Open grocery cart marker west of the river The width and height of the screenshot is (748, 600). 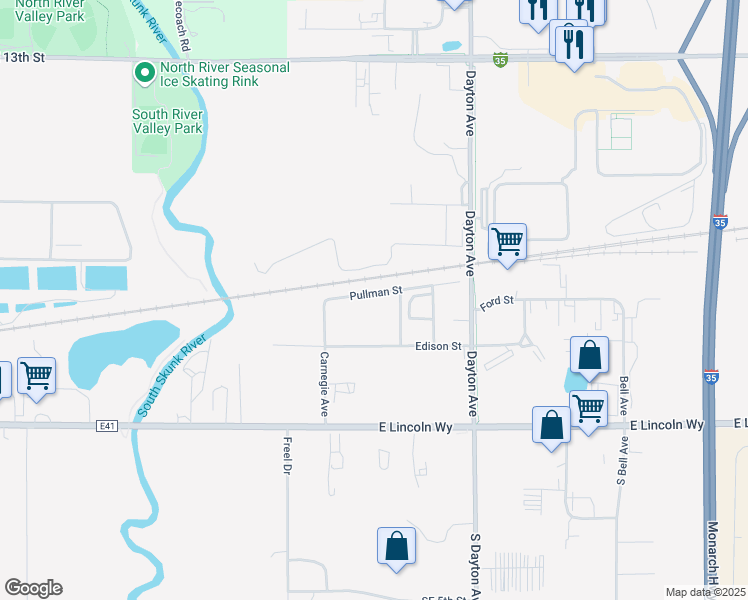(x=36, y=376)
